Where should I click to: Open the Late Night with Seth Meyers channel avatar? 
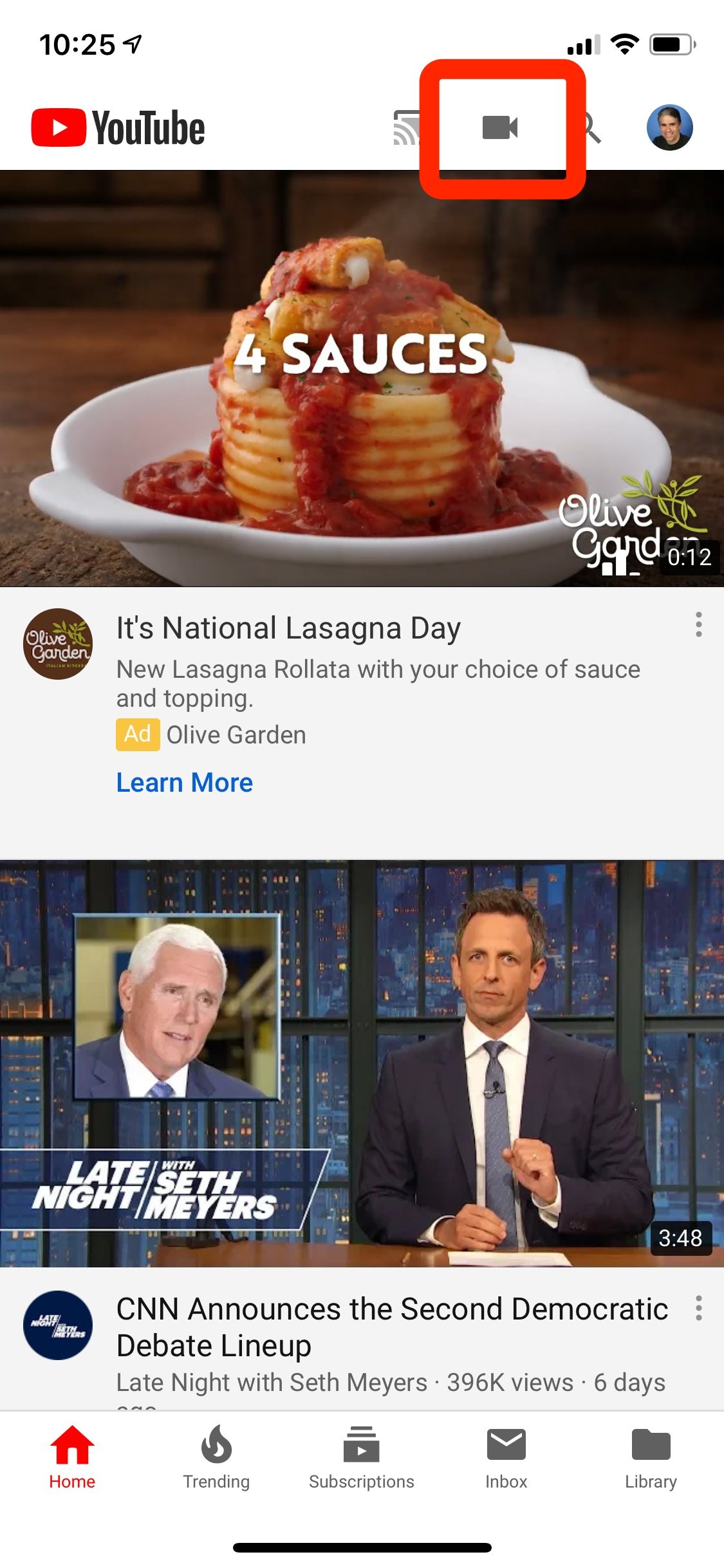pyautogui.click(x=58, y=1325)
